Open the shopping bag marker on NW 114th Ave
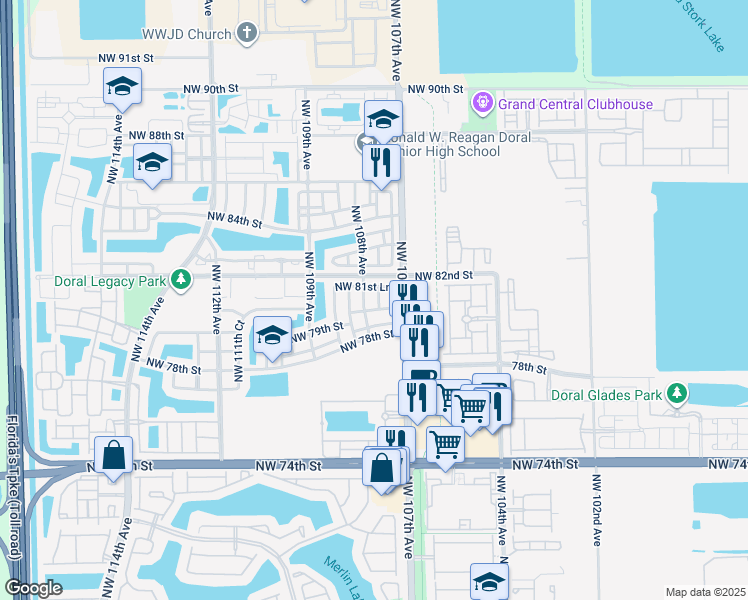This screenshot has width=748, height=600. [115, 455]
